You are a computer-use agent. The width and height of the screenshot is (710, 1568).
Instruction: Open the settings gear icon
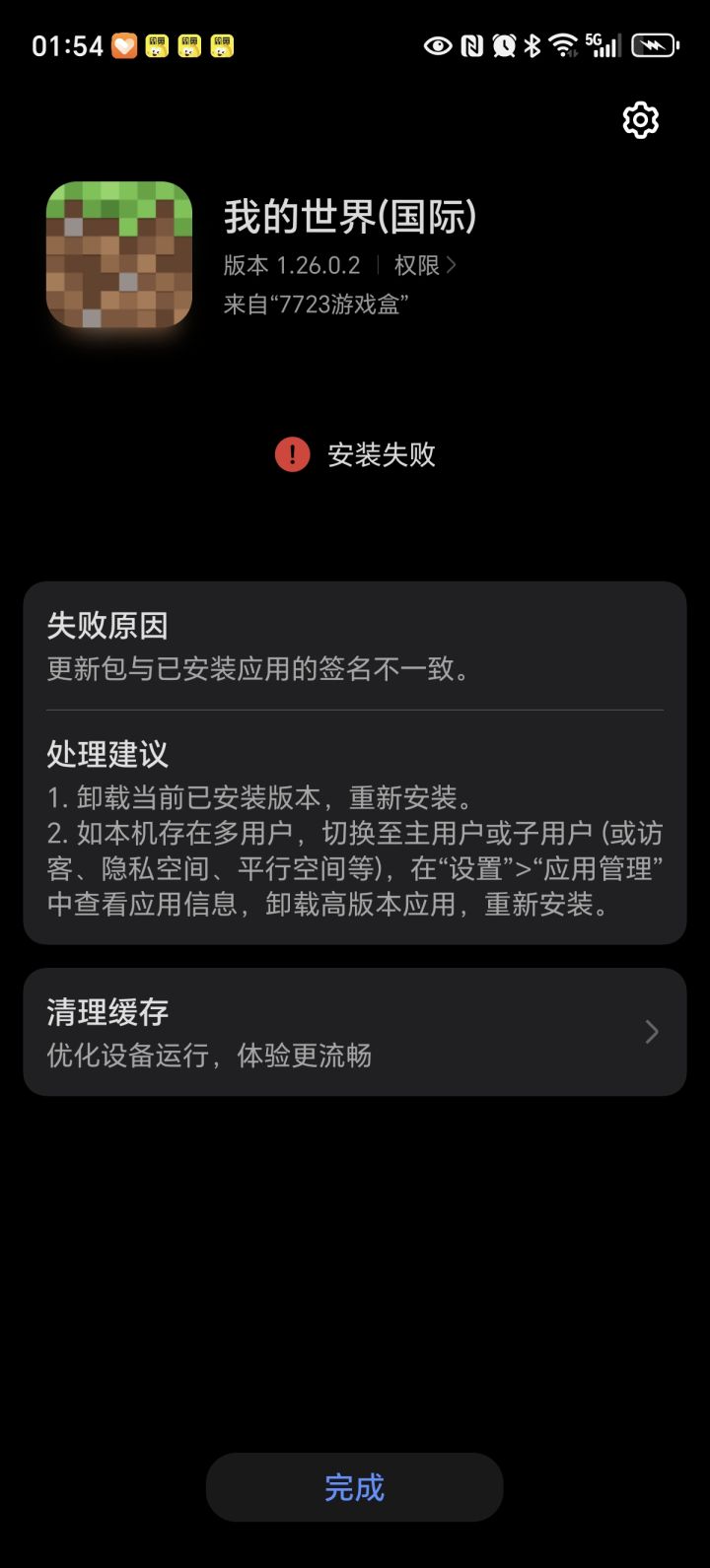640,120
